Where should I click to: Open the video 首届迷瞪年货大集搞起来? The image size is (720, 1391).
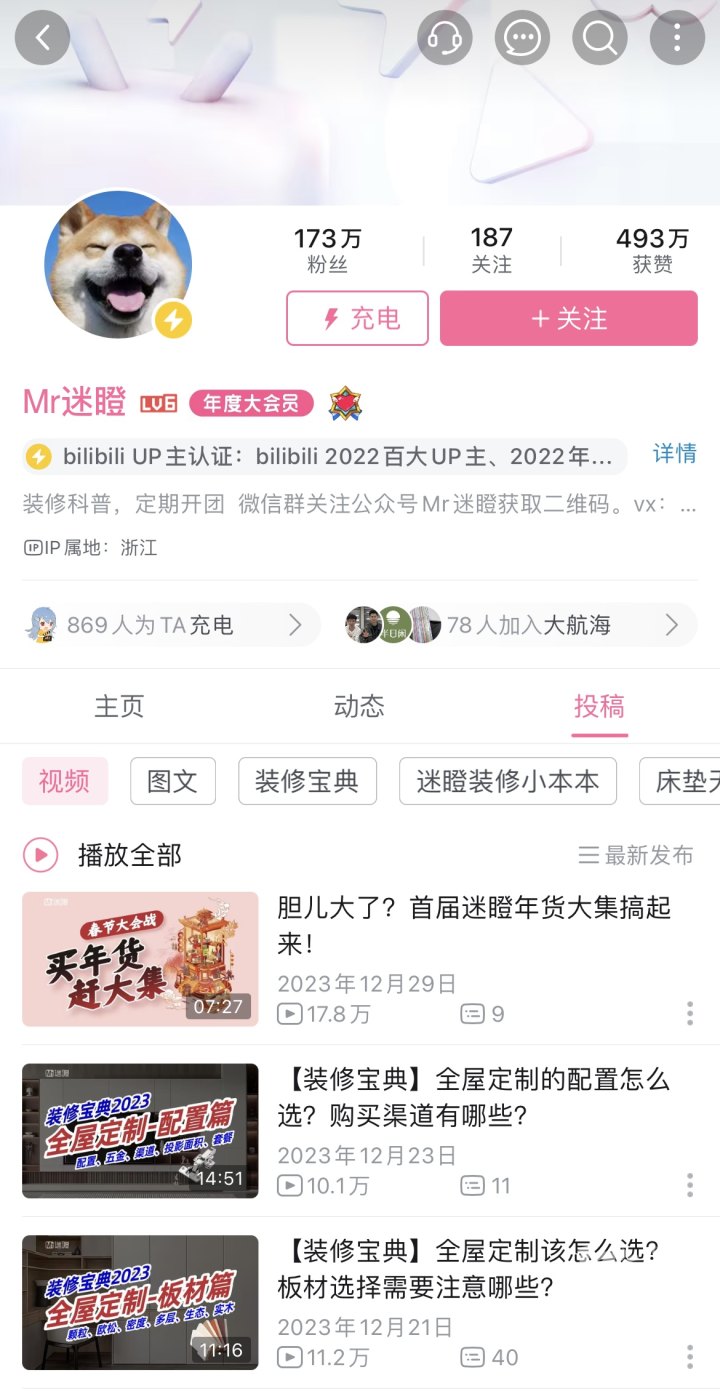pyautogui.click(x=473, y=925)
